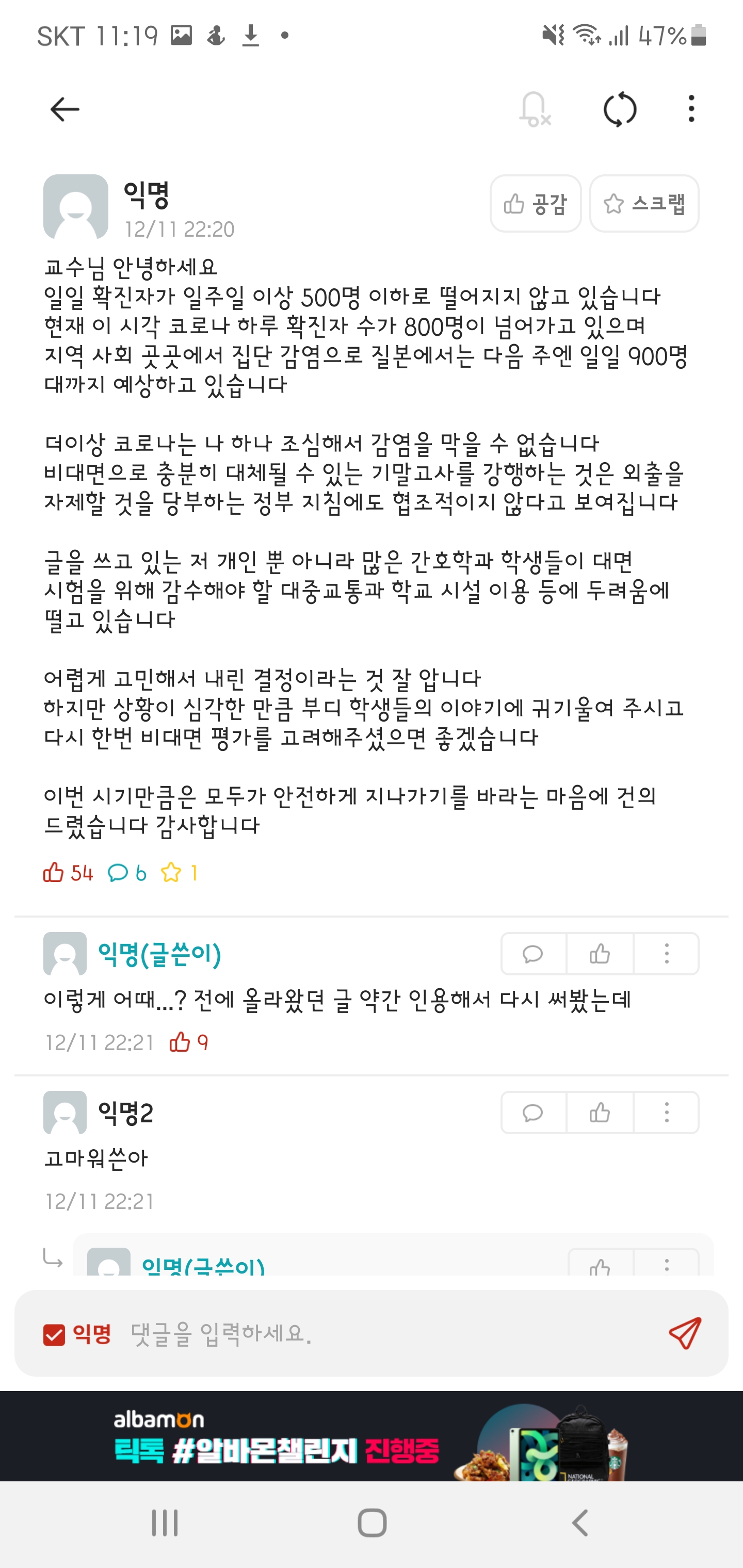Tap the system home button
This screenshot has height=1568, width=743.
tap(372, 1523)
